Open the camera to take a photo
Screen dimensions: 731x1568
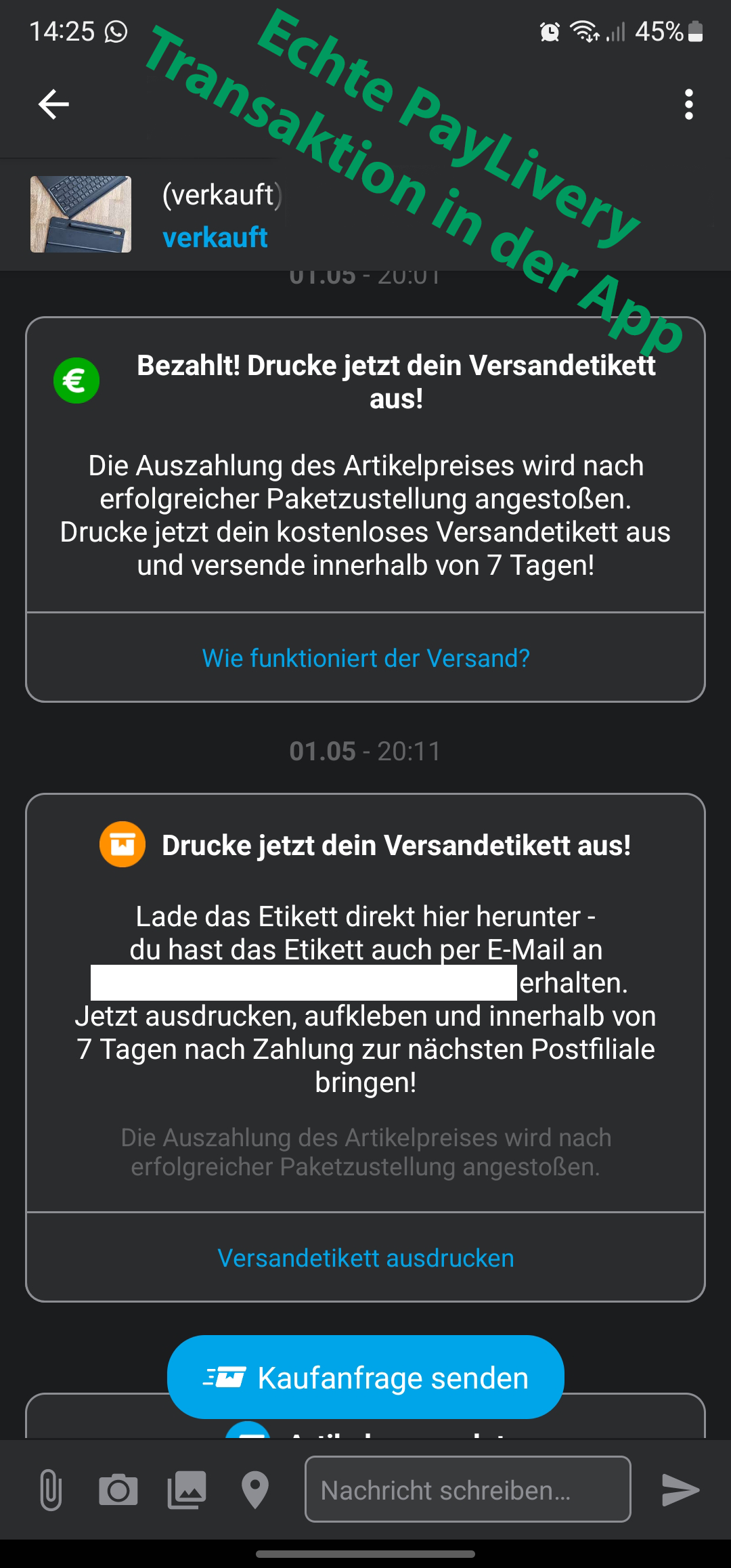pos(119,1488)
